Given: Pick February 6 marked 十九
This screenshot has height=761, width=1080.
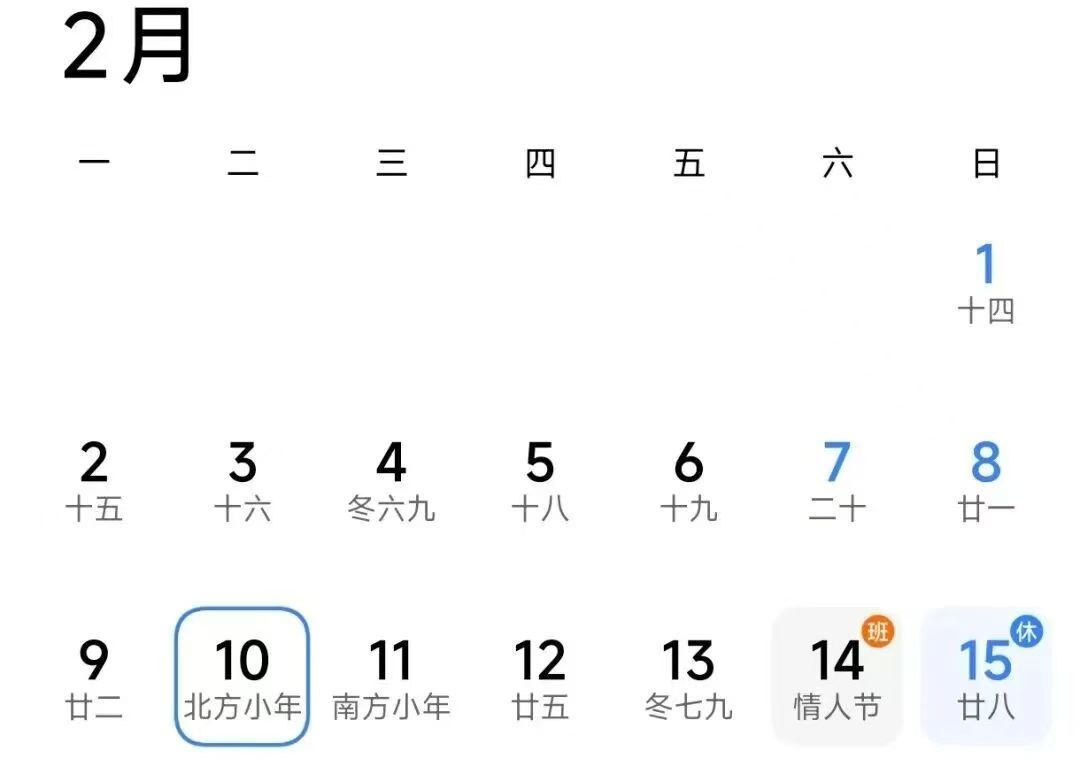Looking at the screenshot, I should coord(688,481).
